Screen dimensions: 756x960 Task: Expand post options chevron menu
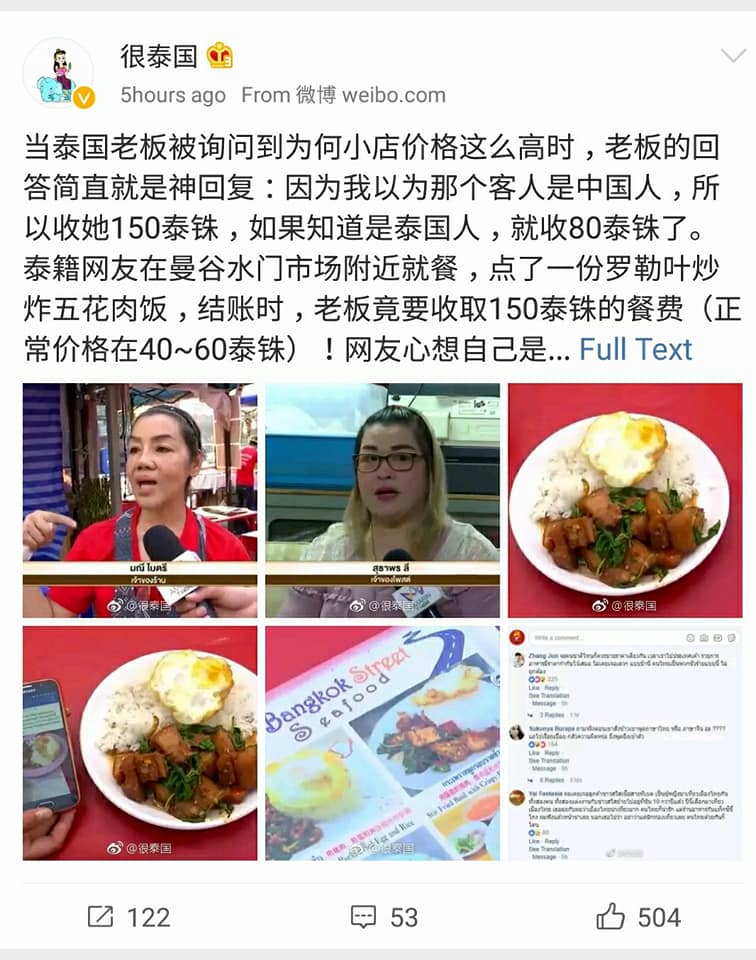coord(733,54)
